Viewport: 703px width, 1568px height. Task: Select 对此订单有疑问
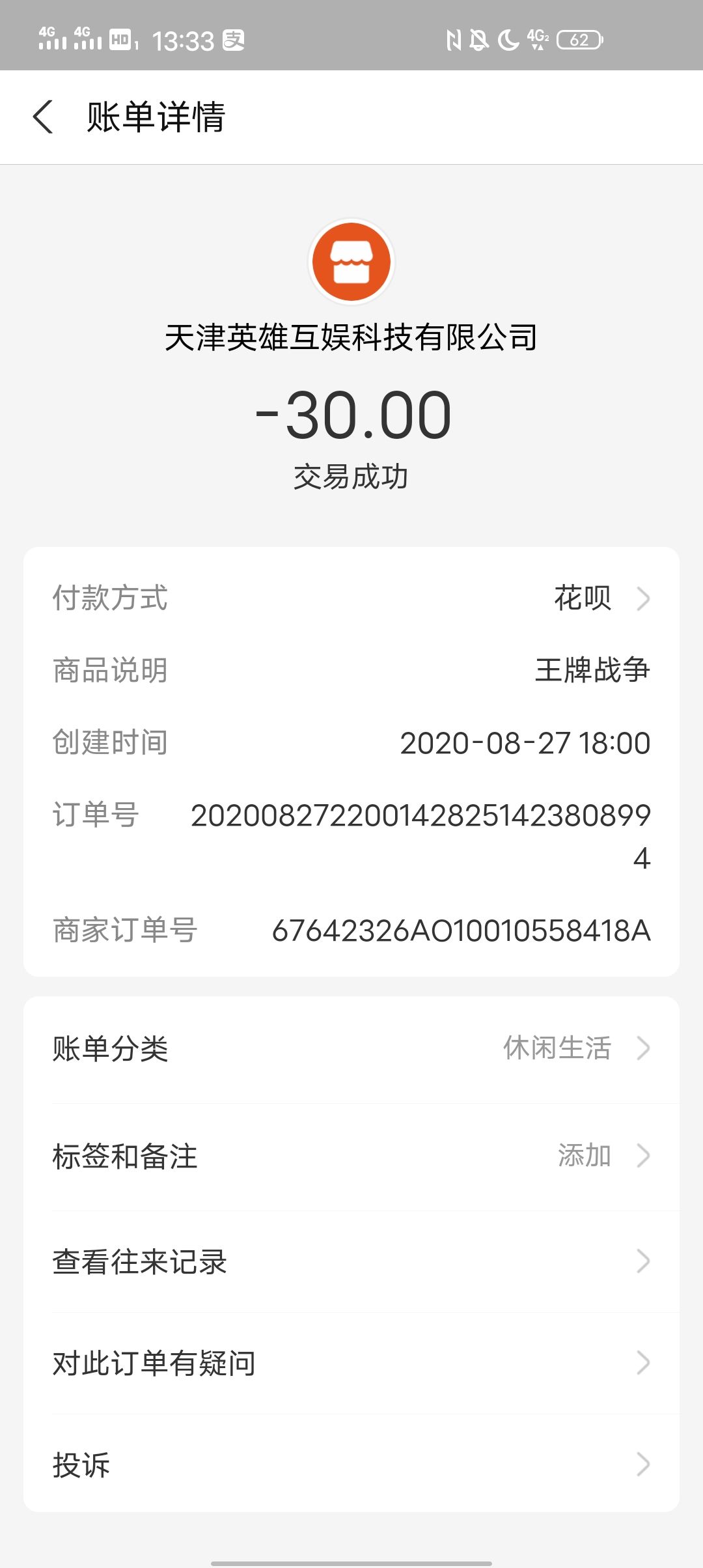click(x=351, y=1363)
